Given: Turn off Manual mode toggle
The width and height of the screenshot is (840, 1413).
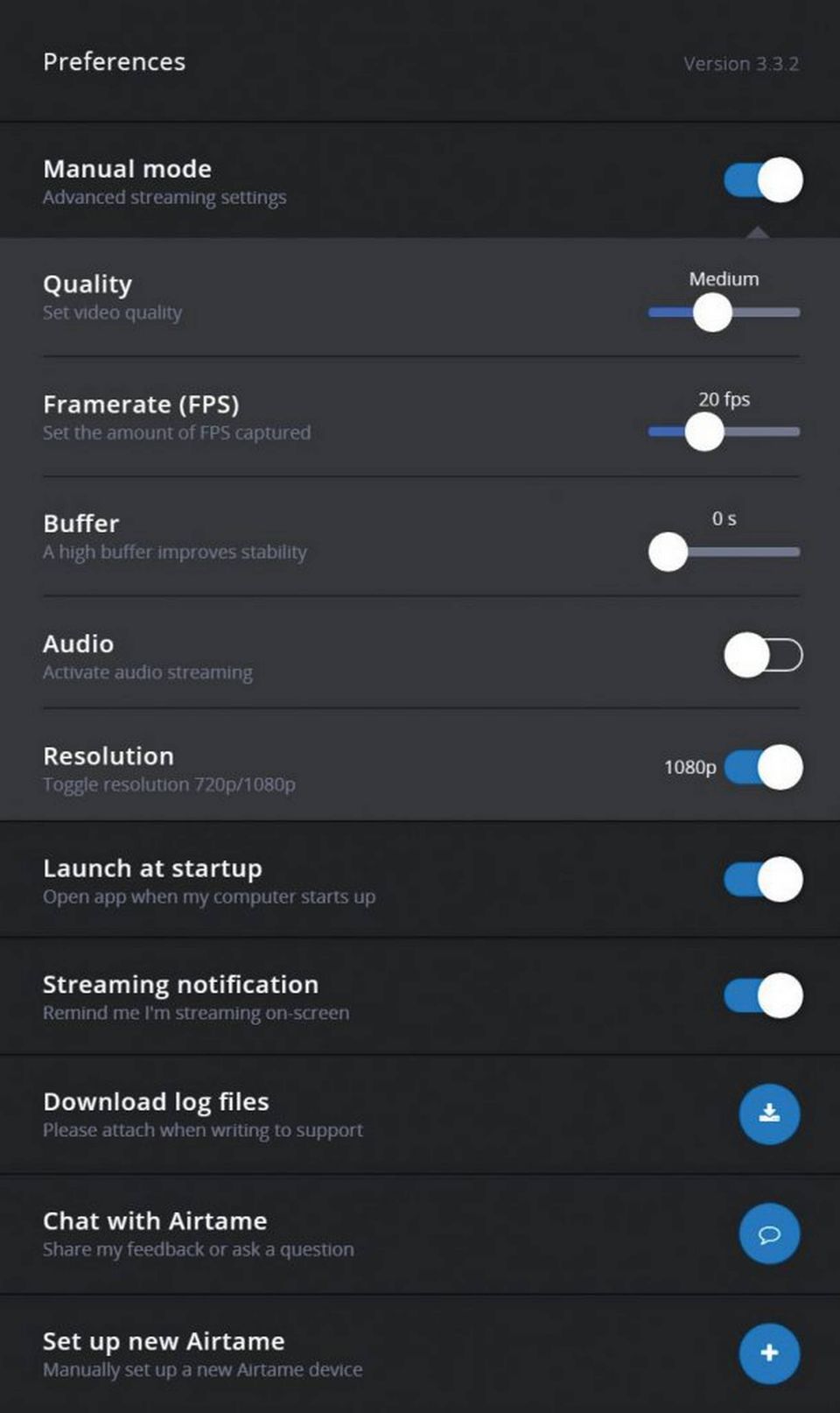Looking at the screenshot, I should [x=762, y=180].
